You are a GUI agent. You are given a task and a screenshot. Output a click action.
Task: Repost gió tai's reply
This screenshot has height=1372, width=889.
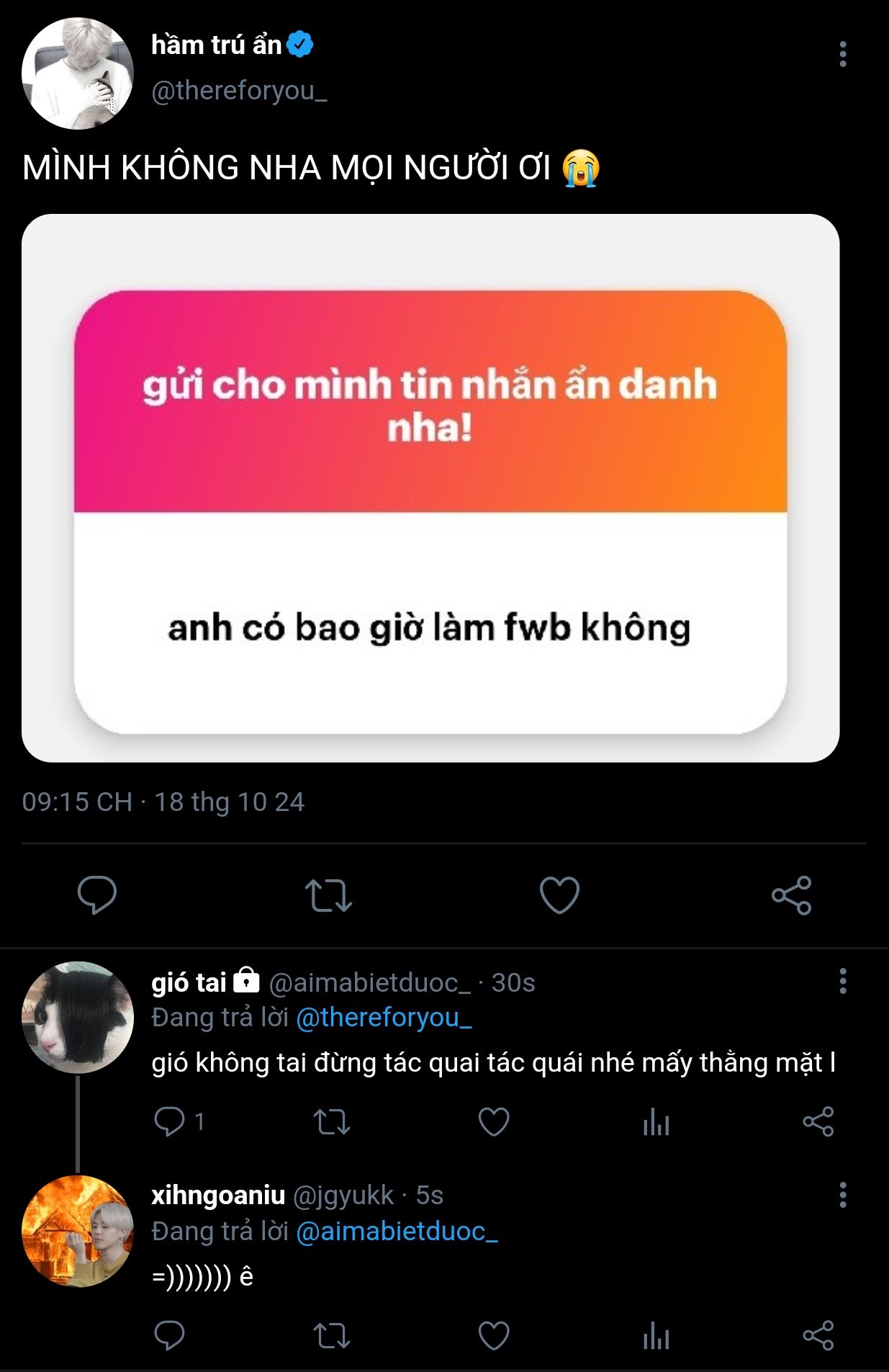coord(332,1121)
